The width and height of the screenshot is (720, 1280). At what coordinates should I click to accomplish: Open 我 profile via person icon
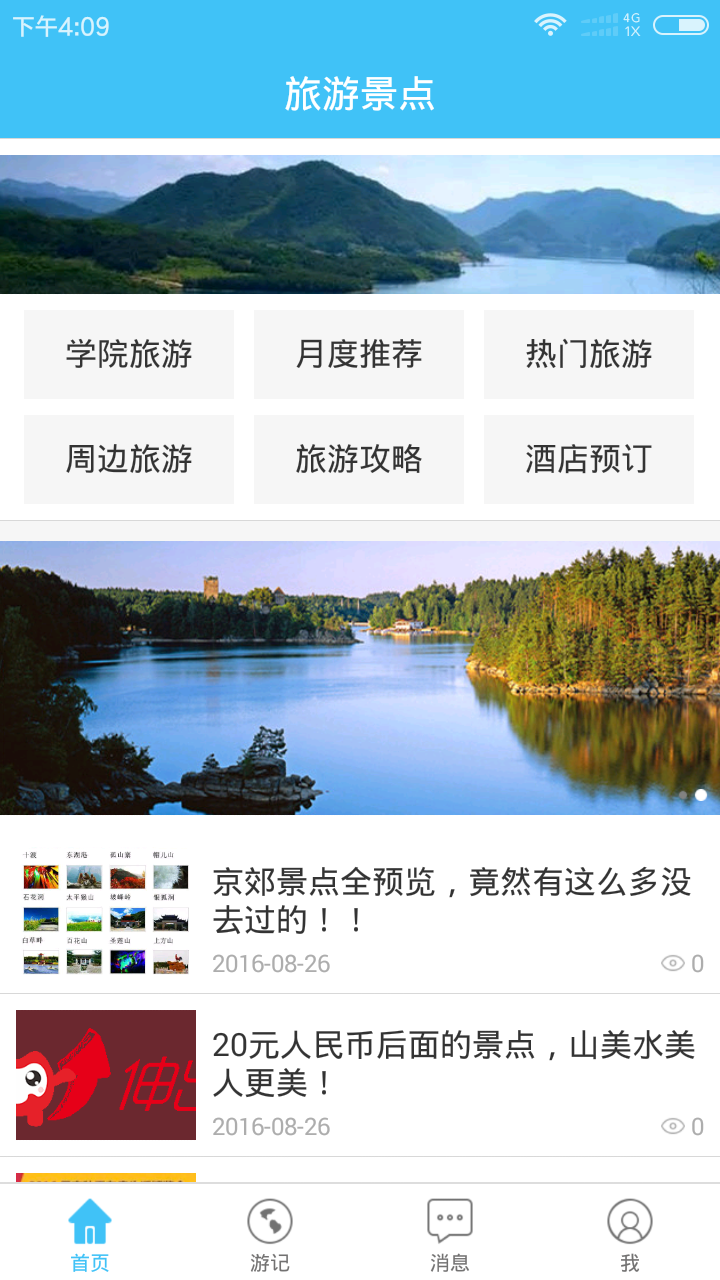coord(629,1222)
